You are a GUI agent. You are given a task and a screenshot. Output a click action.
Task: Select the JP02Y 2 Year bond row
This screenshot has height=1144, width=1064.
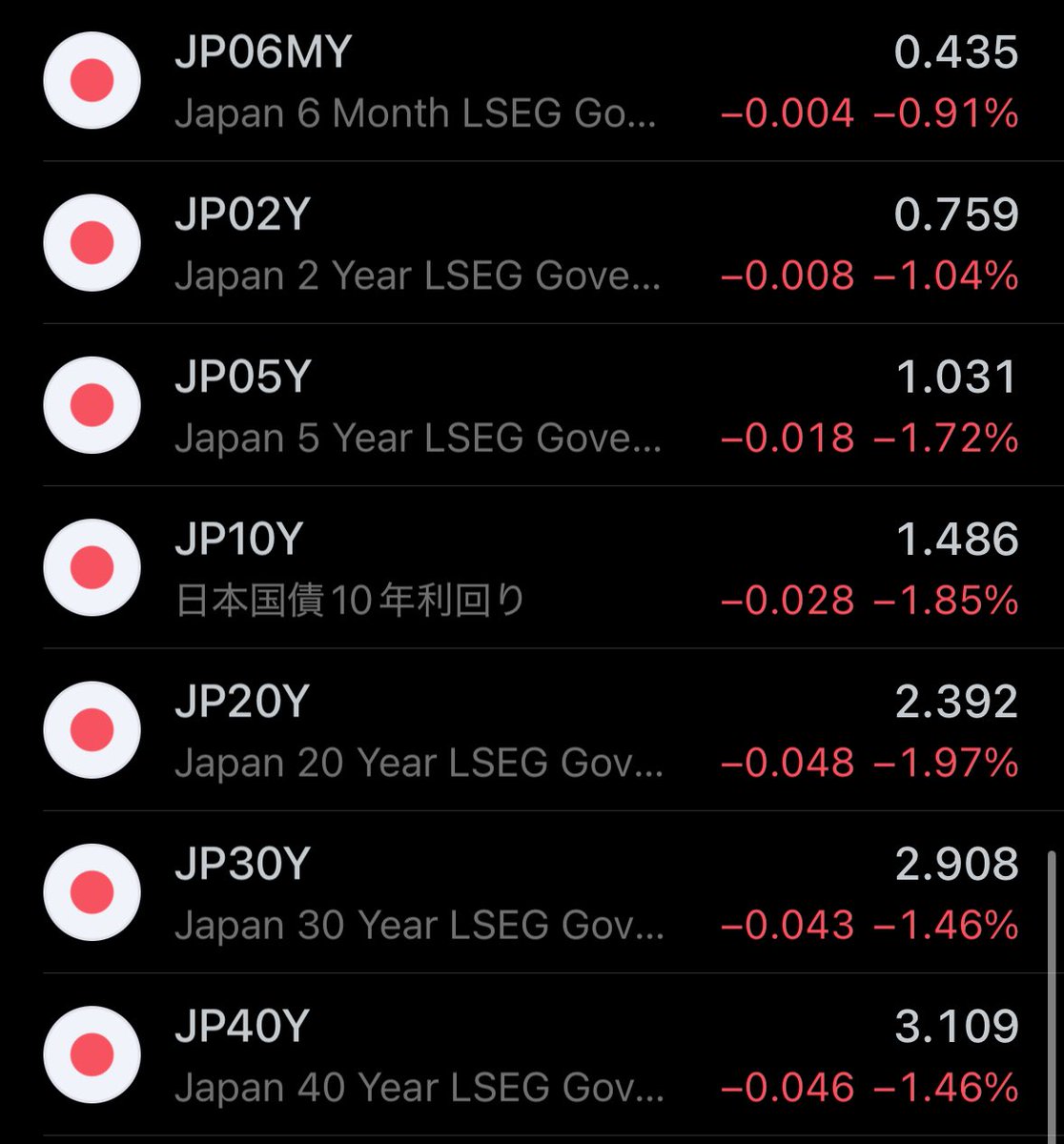[530, 244]
